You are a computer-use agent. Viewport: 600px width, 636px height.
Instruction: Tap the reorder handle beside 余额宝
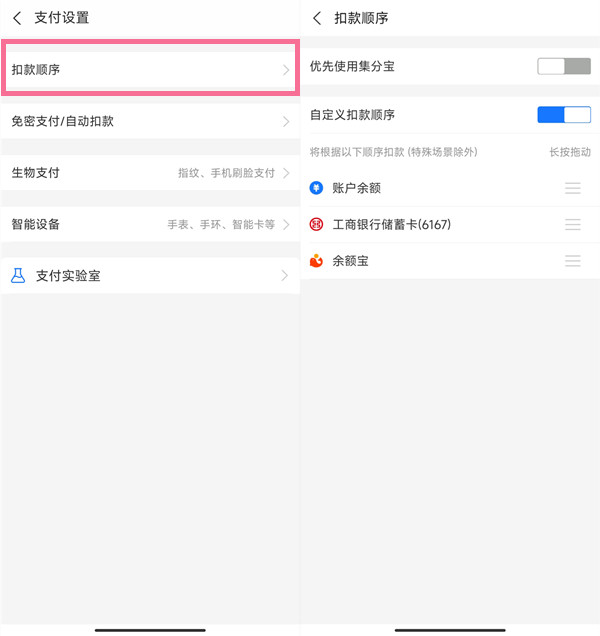pos(573,261)
